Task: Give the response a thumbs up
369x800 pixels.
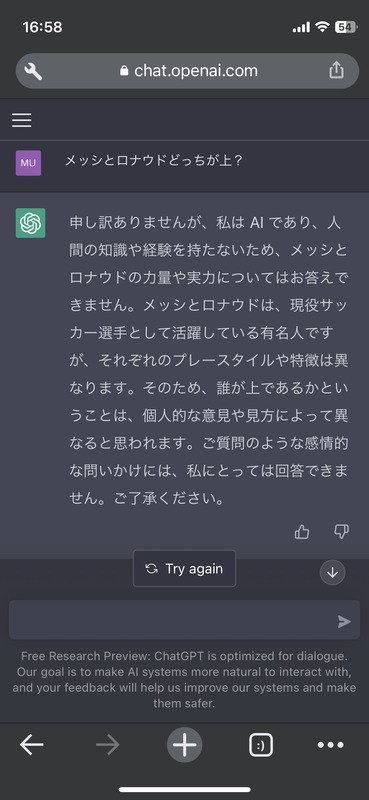Action: tap(302, 532)
